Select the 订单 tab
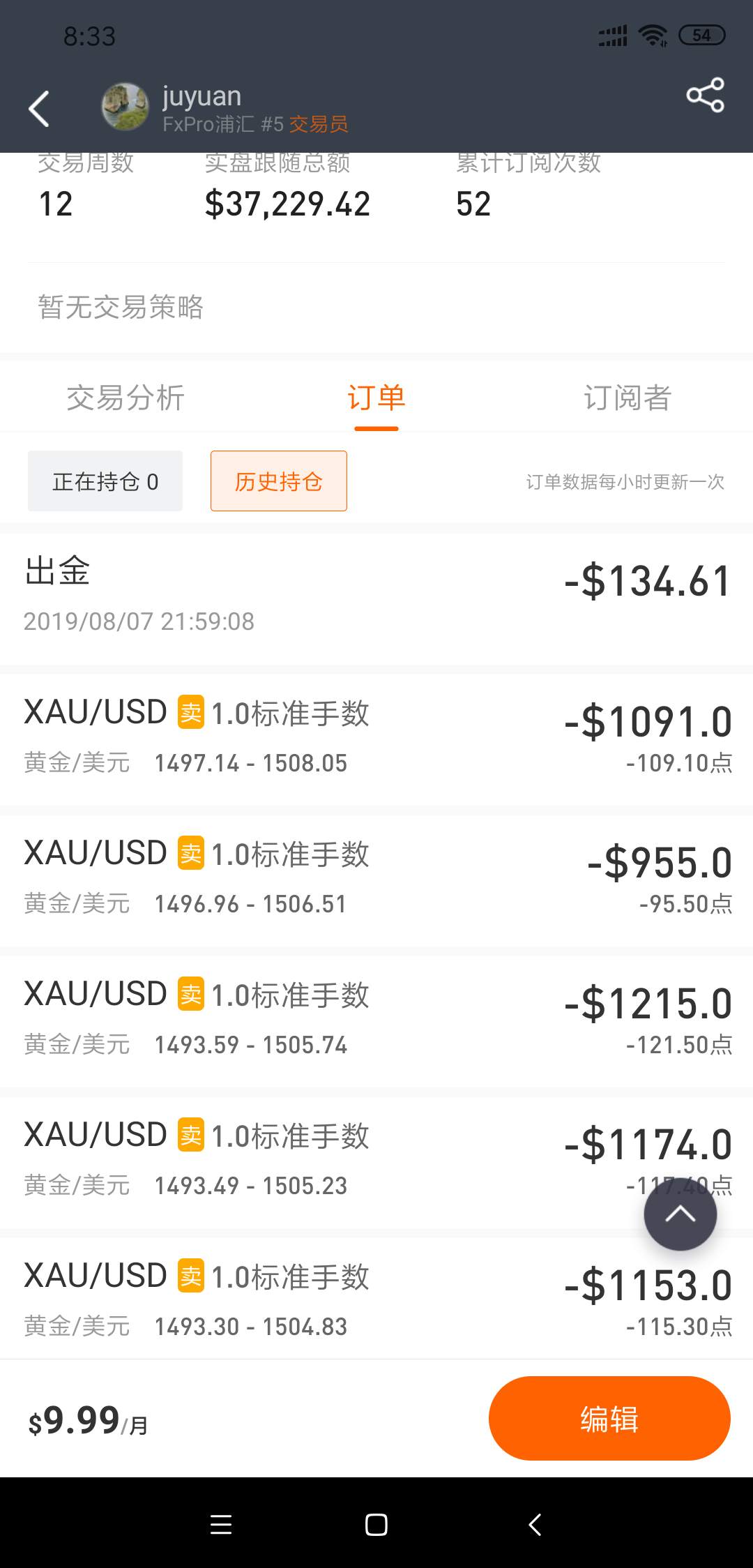 (376, 398)
